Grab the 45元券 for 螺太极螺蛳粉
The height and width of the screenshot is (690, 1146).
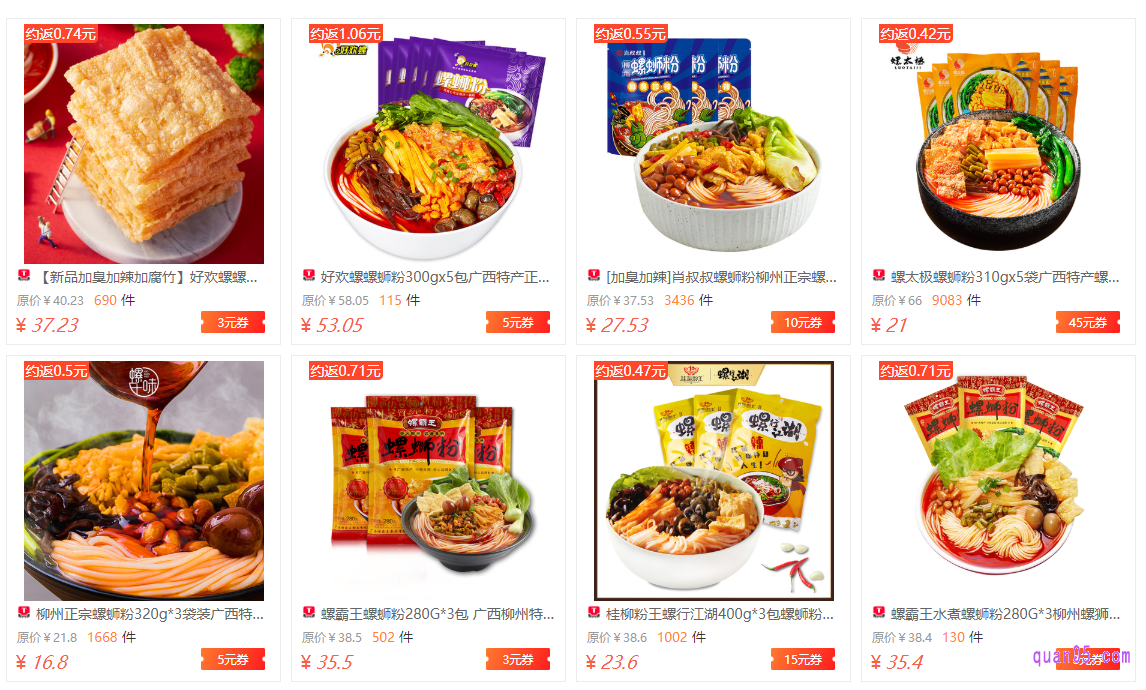[1088, 322]
